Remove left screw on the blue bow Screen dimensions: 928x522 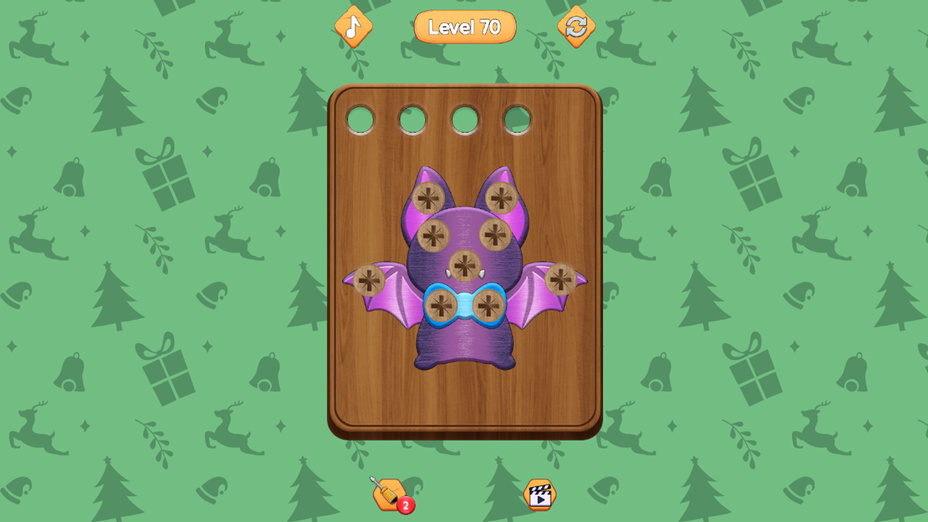pos(441,305)
